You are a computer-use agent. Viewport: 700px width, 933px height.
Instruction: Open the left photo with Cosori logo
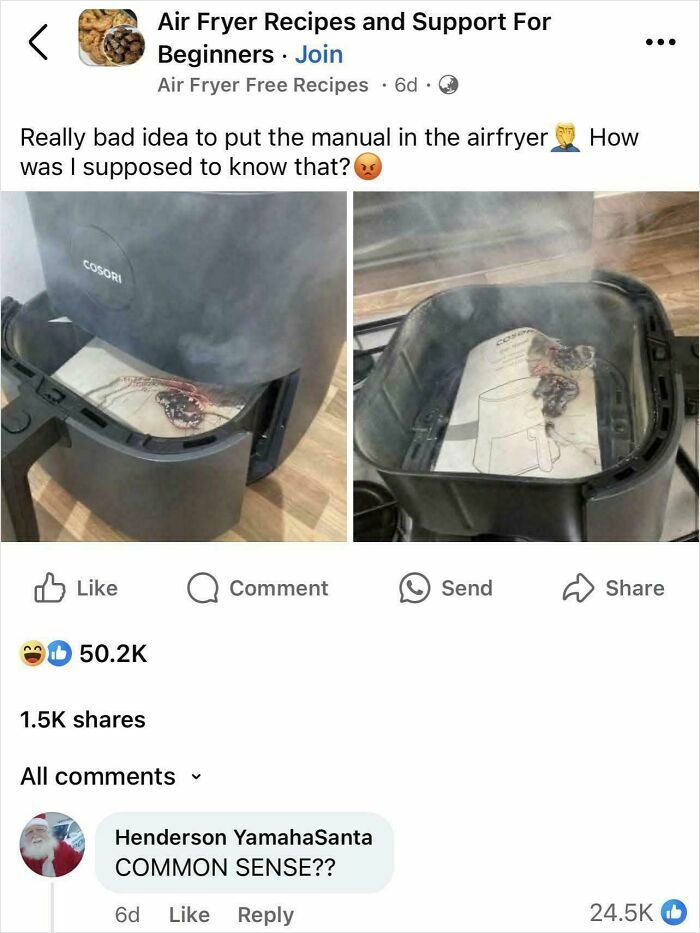[174, 366]
